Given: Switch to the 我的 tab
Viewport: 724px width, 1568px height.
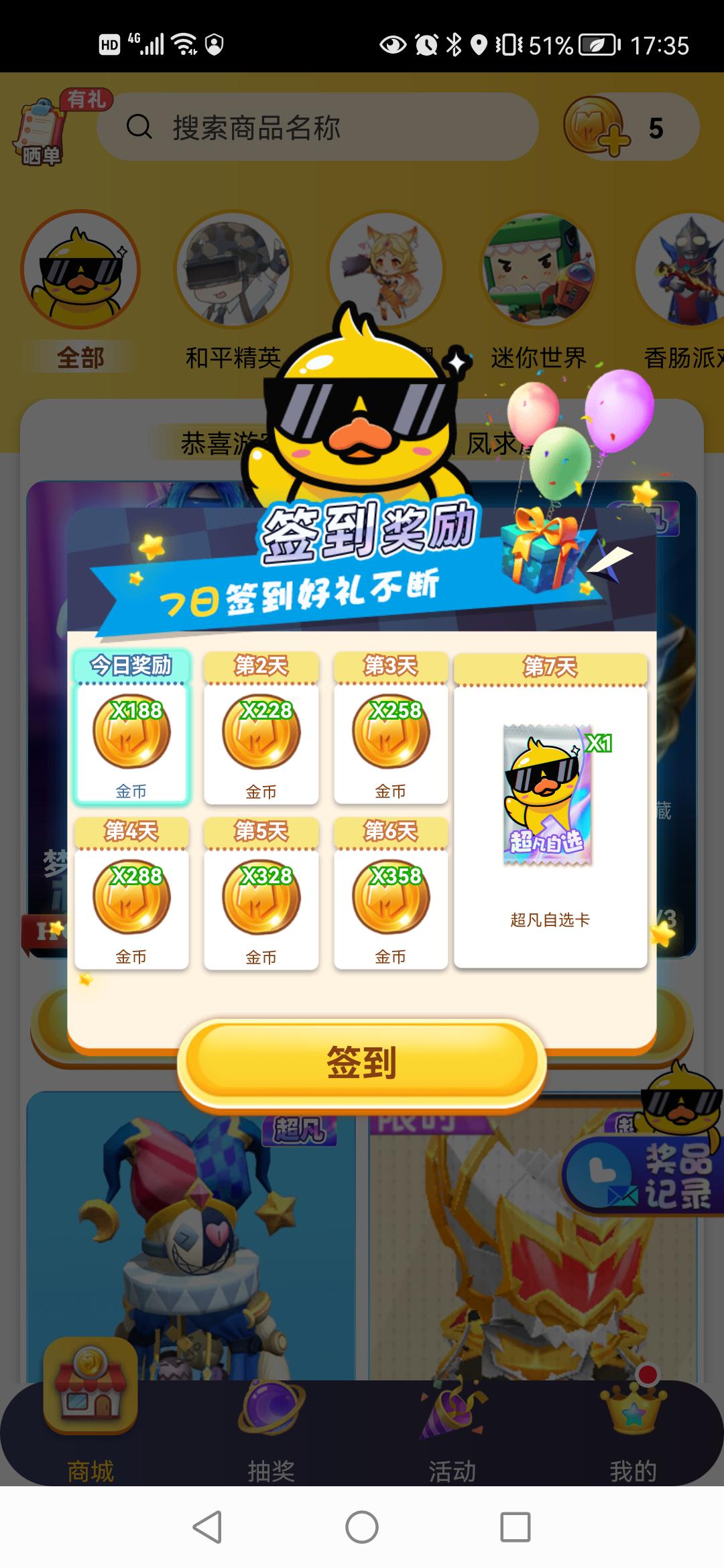Looking at the screenshot, I should pyautogui.click(x=633, y=1434).
